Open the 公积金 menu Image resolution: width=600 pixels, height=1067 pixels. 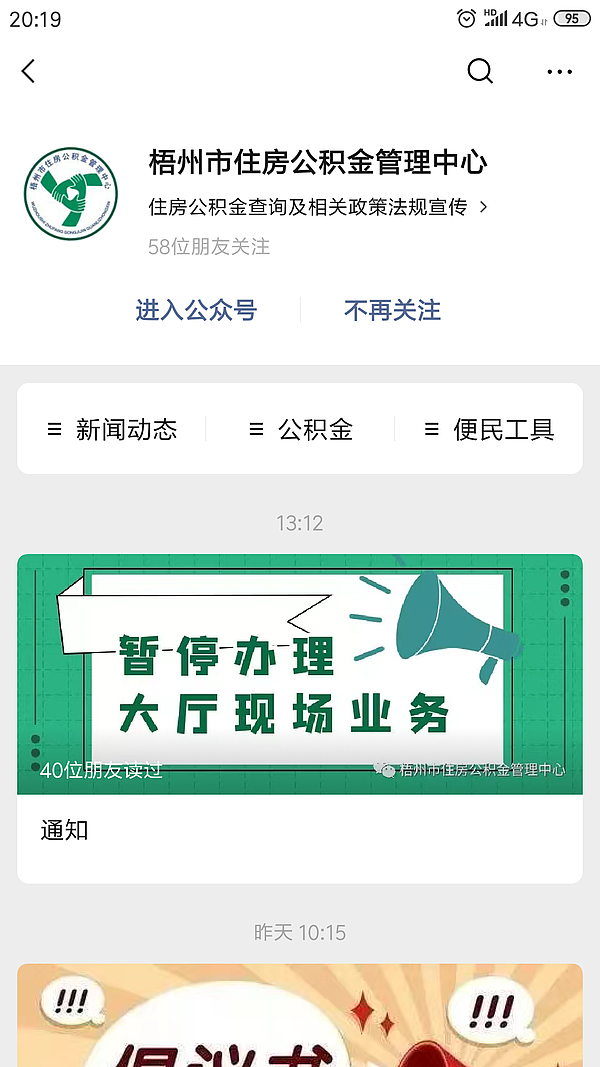[x=301, y=430]
